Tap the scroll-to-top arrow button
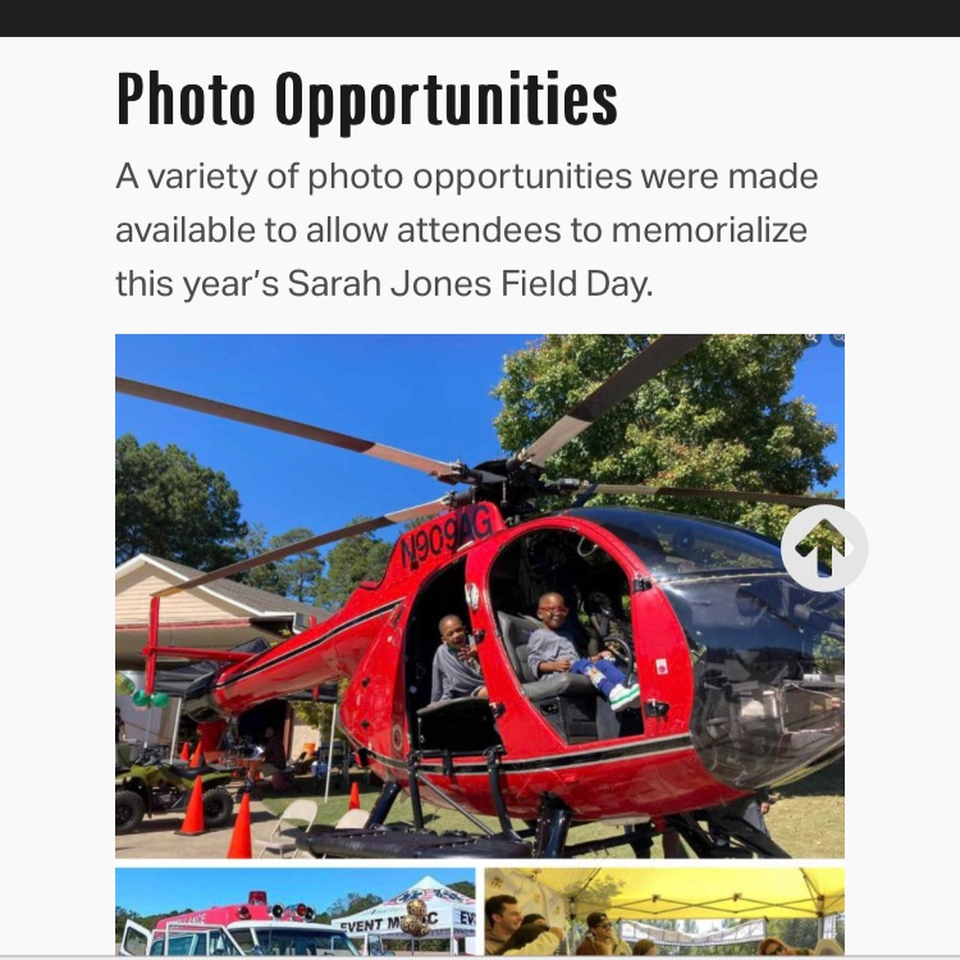This screenshot has height=960, width=960. click(x=824, y=548)
